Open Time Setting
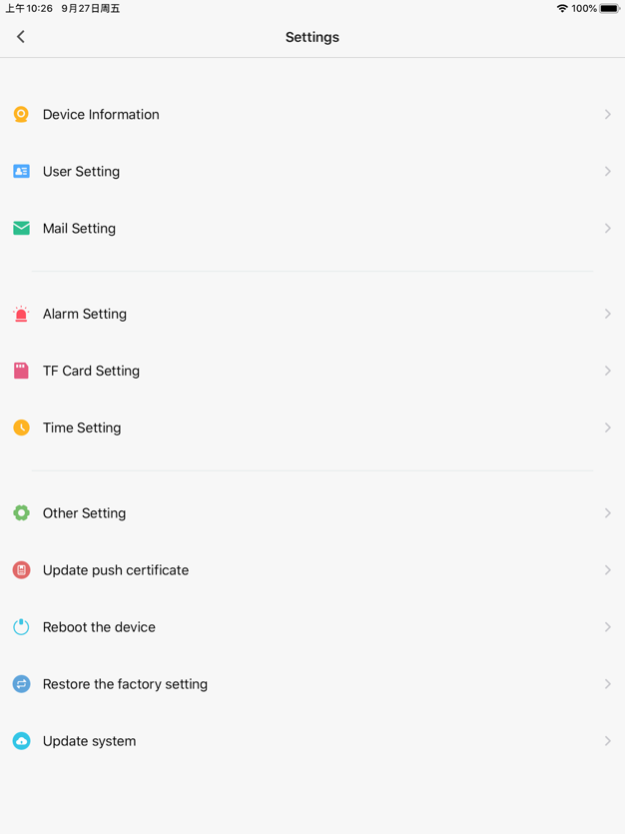Image resolution: width=625 pixels, height=834 pixels. click(81, 428)
